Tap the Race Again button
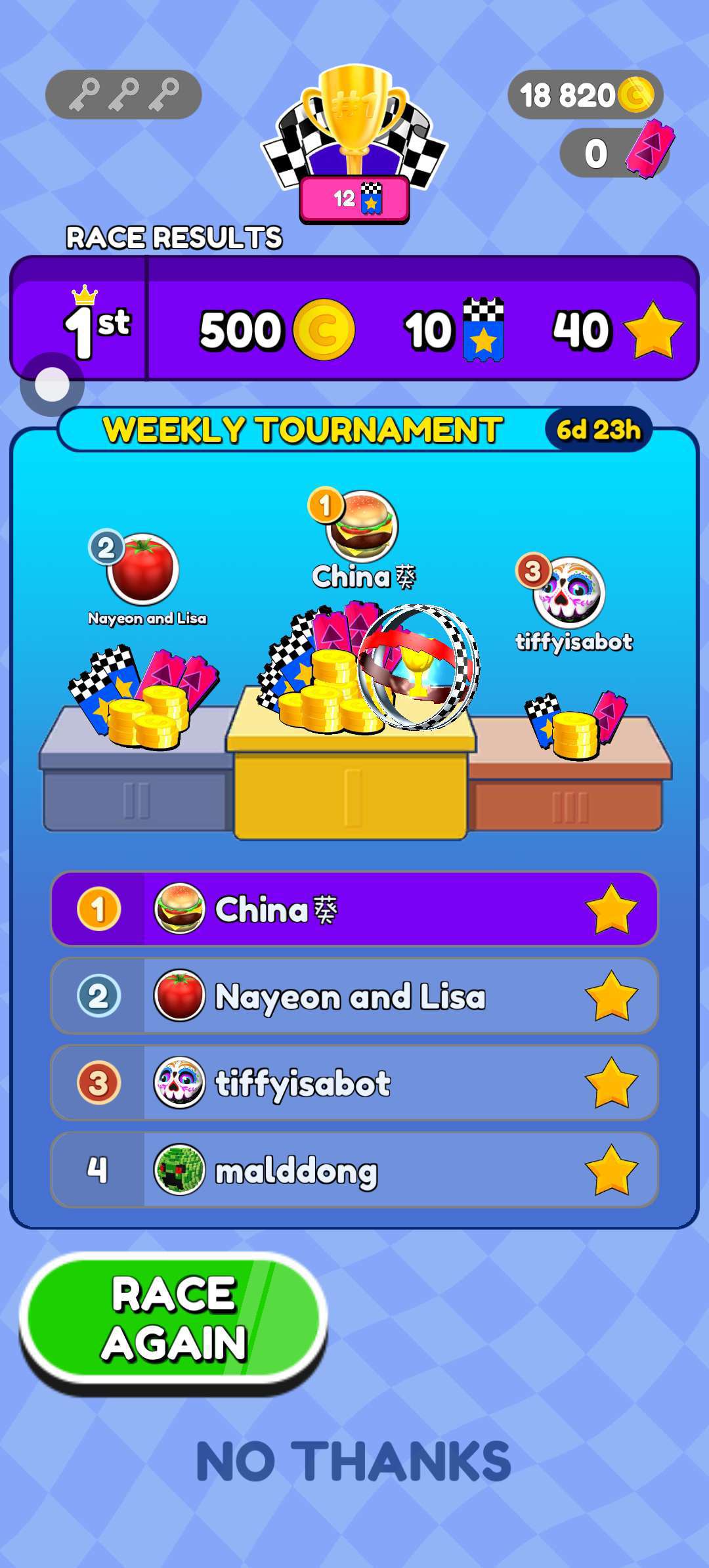Image resolution: width=709 pixels, height=1568 pixels. (x=173, y=1318)
